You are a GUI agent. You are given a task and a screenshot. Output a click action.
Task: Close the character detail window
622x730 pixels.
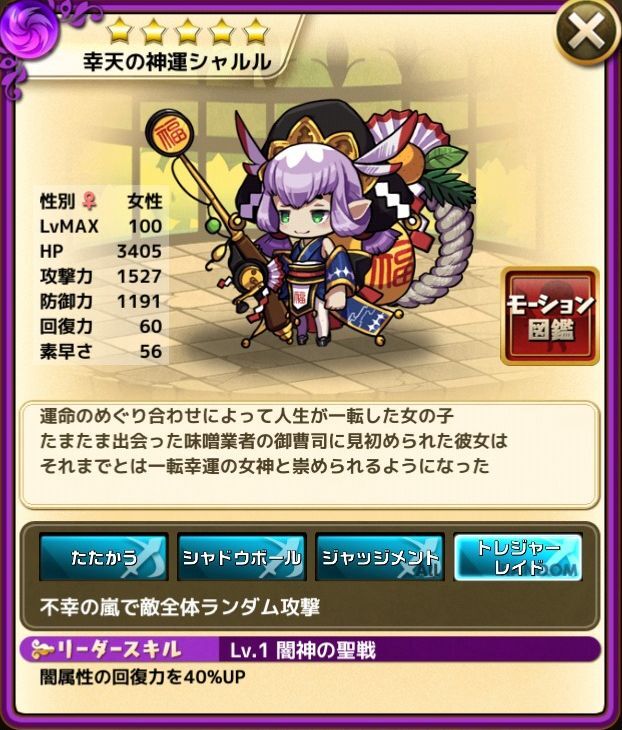coord(587,32)
